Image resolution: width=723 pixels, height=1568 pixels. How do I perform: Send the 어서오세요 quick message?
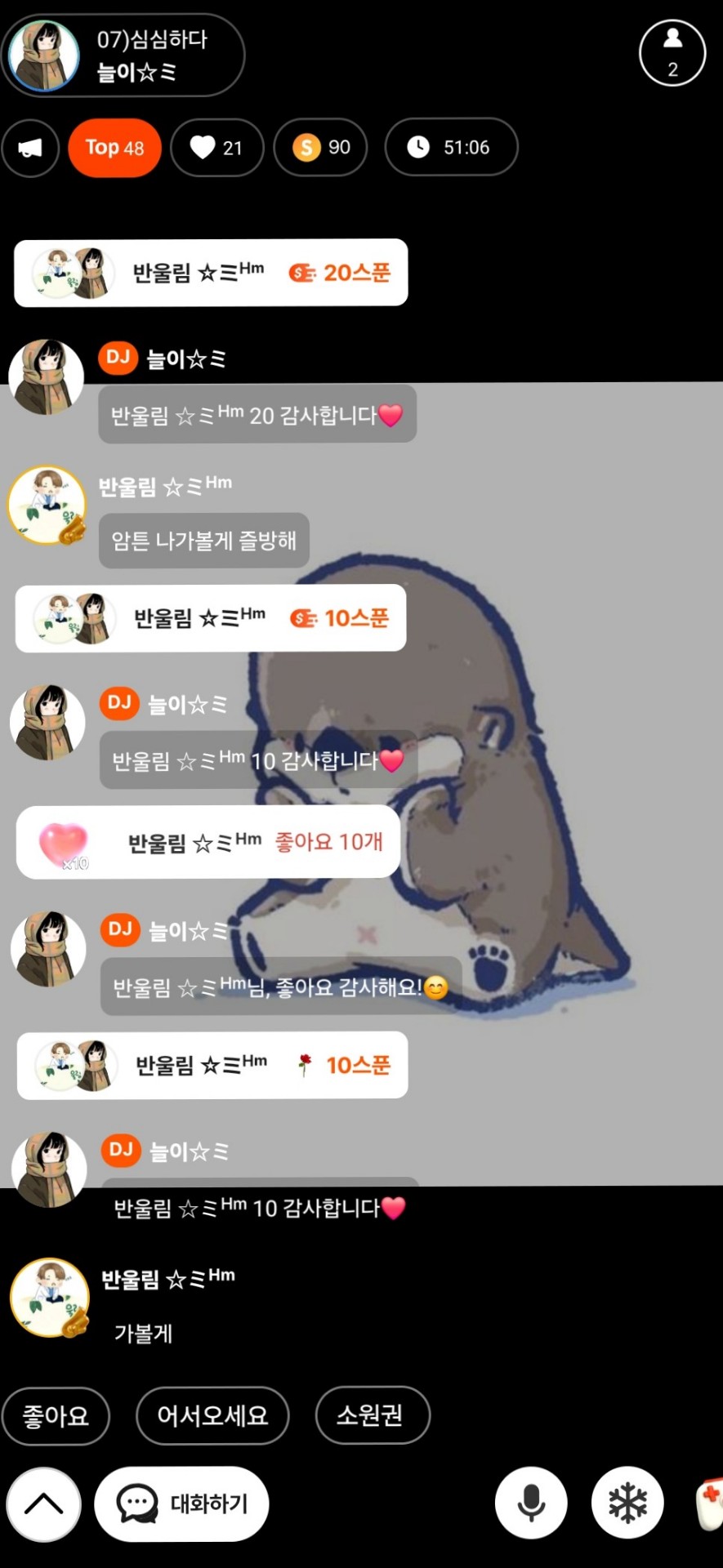pyautogui.click(x=212, y=1415)
